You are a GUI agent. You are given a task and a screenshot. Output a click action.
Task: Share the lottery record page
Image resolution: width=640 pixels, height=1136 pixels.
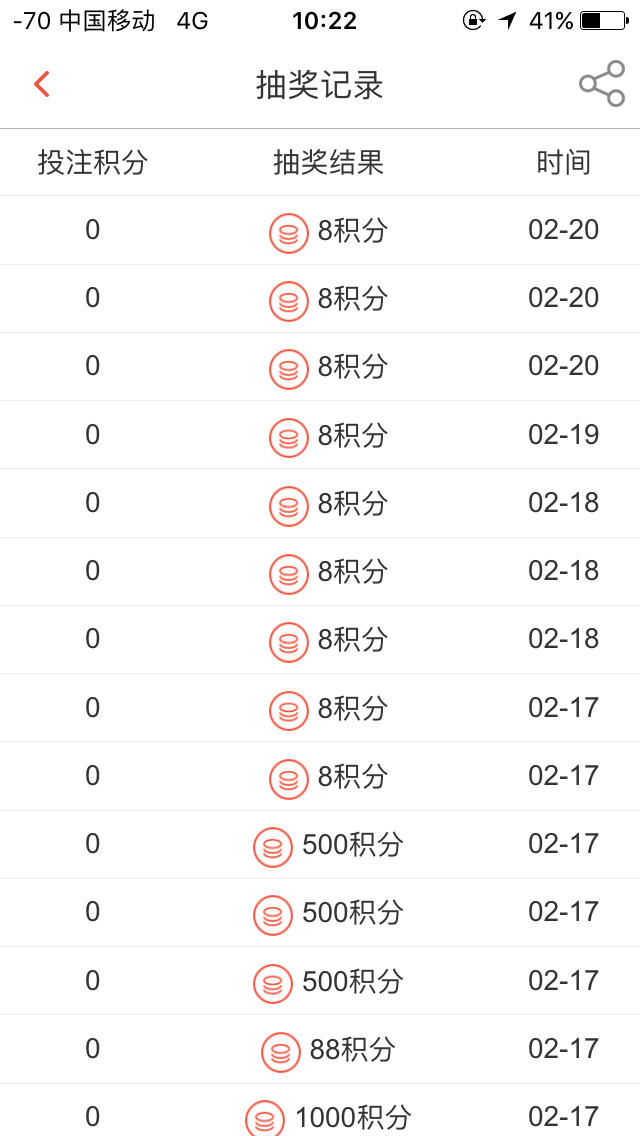tap(602, 84)
